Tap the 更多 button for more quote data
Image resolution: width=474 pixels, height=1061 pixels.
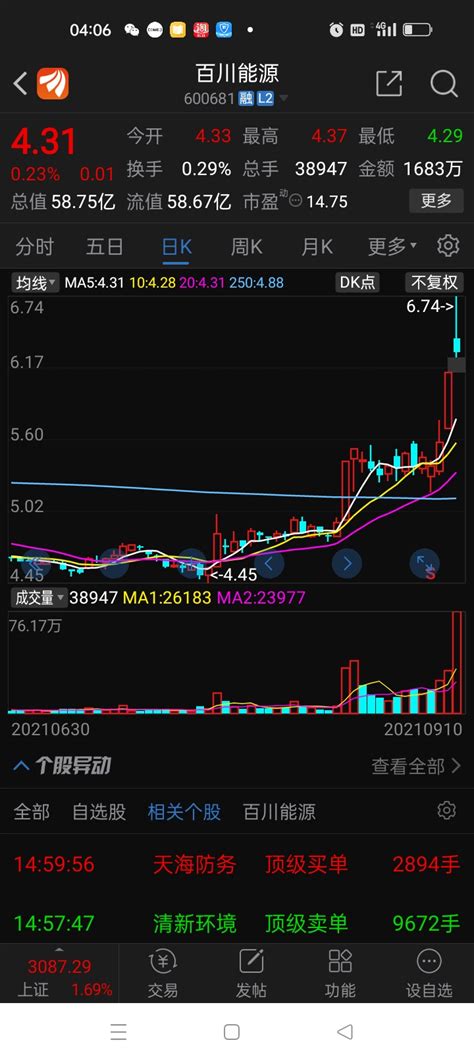[x=436, y=201]
